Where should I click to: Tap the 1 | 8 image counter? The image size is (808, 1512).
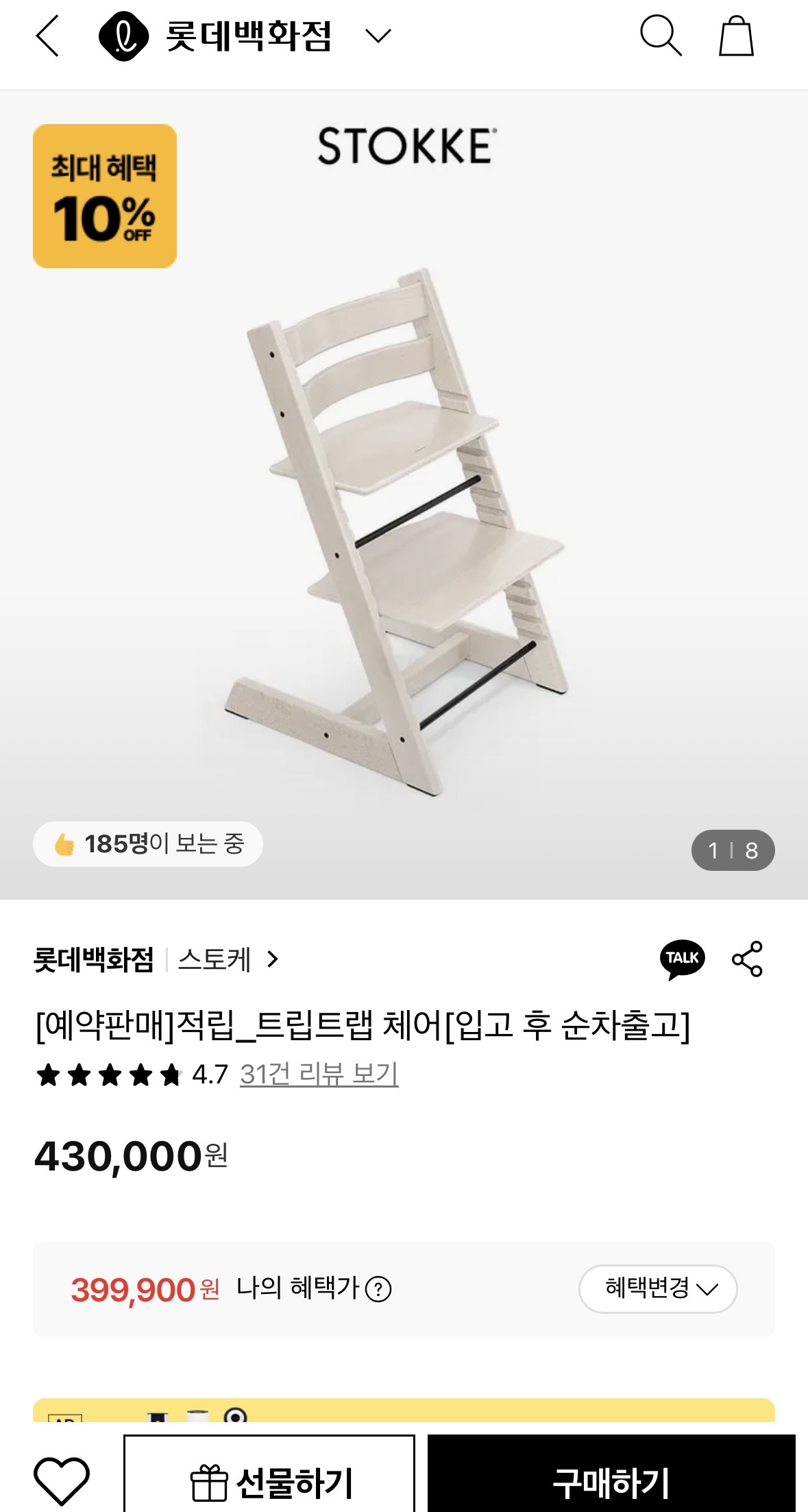tap(732, 851)
